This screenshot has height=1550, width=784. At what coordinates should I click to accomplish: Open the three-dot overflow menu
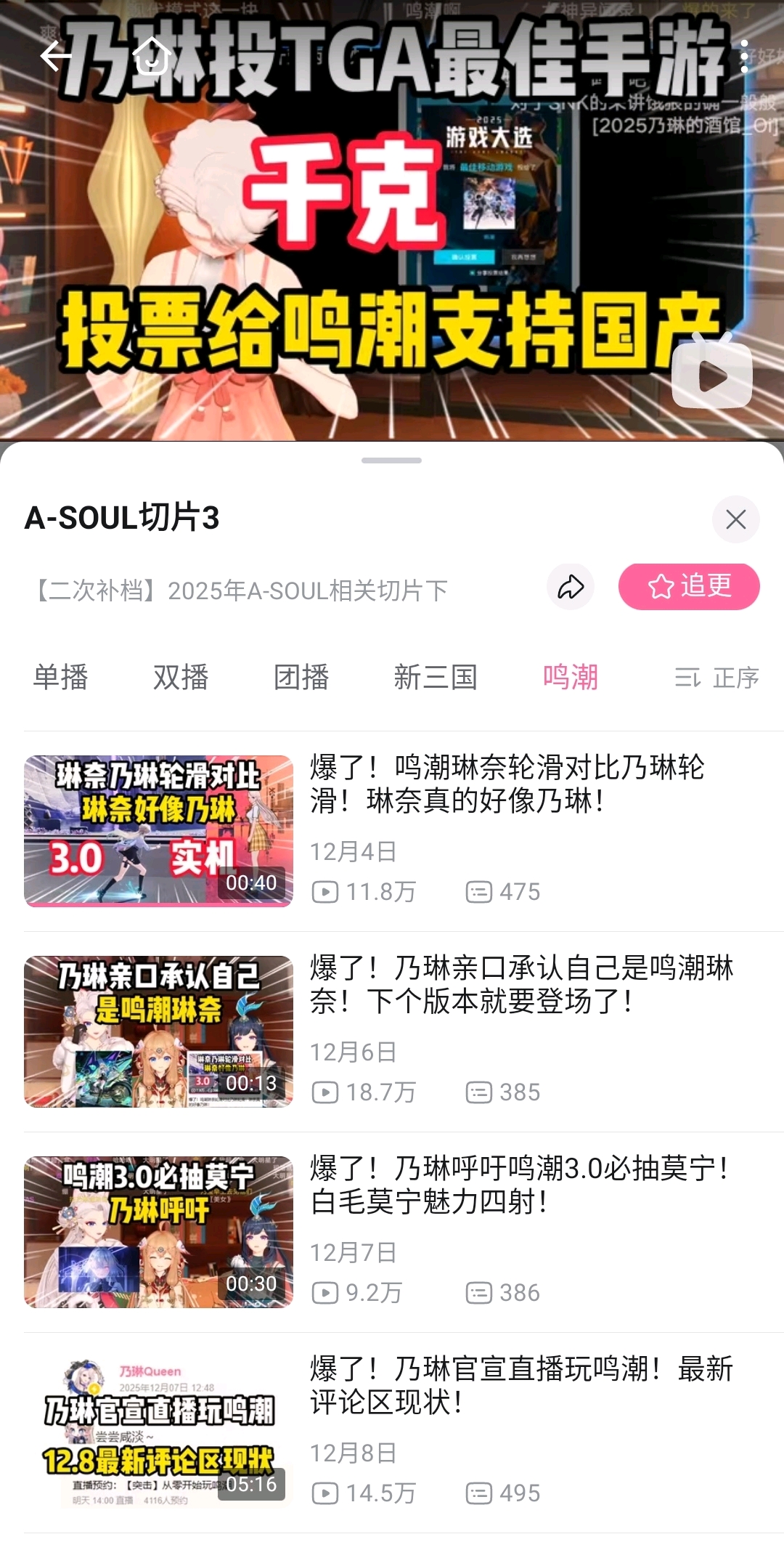[x=744, y=56]
